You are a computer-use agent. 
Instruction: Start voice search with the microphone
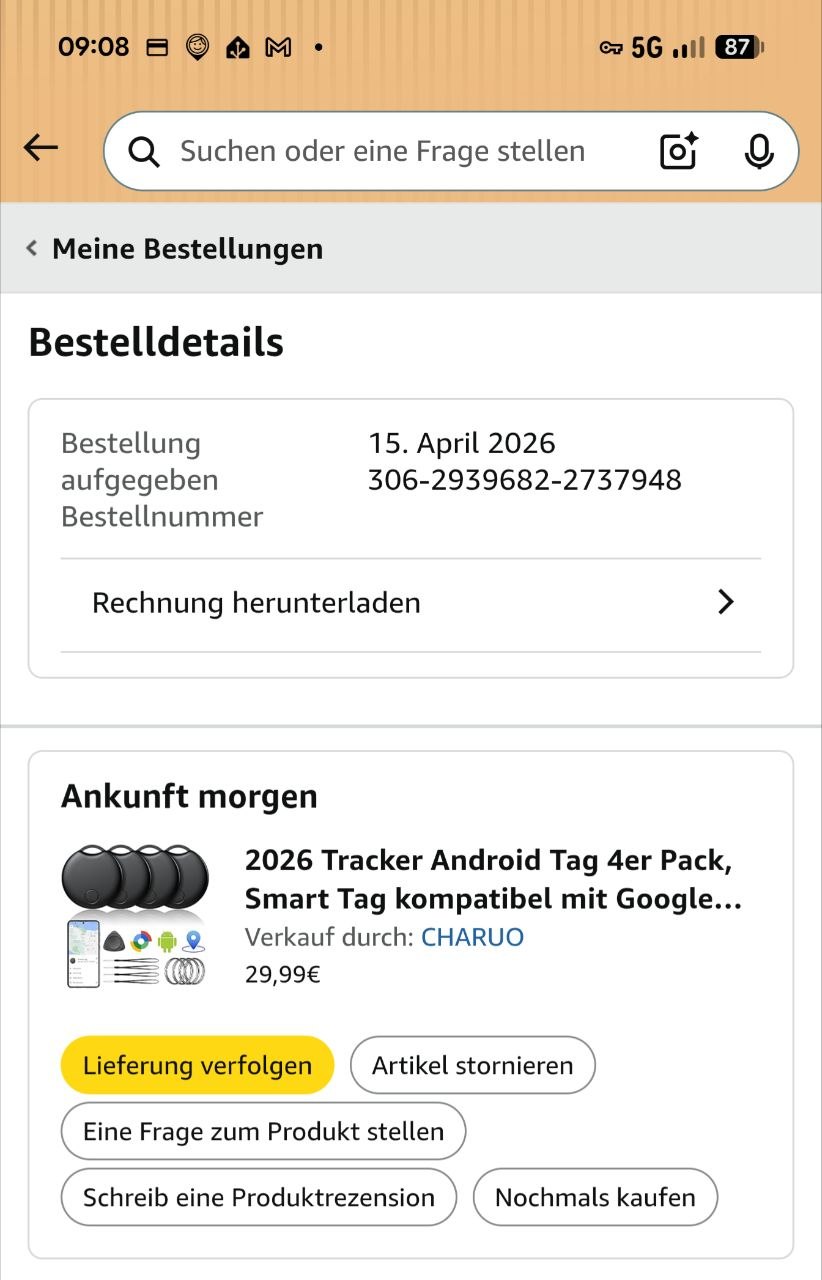pos(759,151)
